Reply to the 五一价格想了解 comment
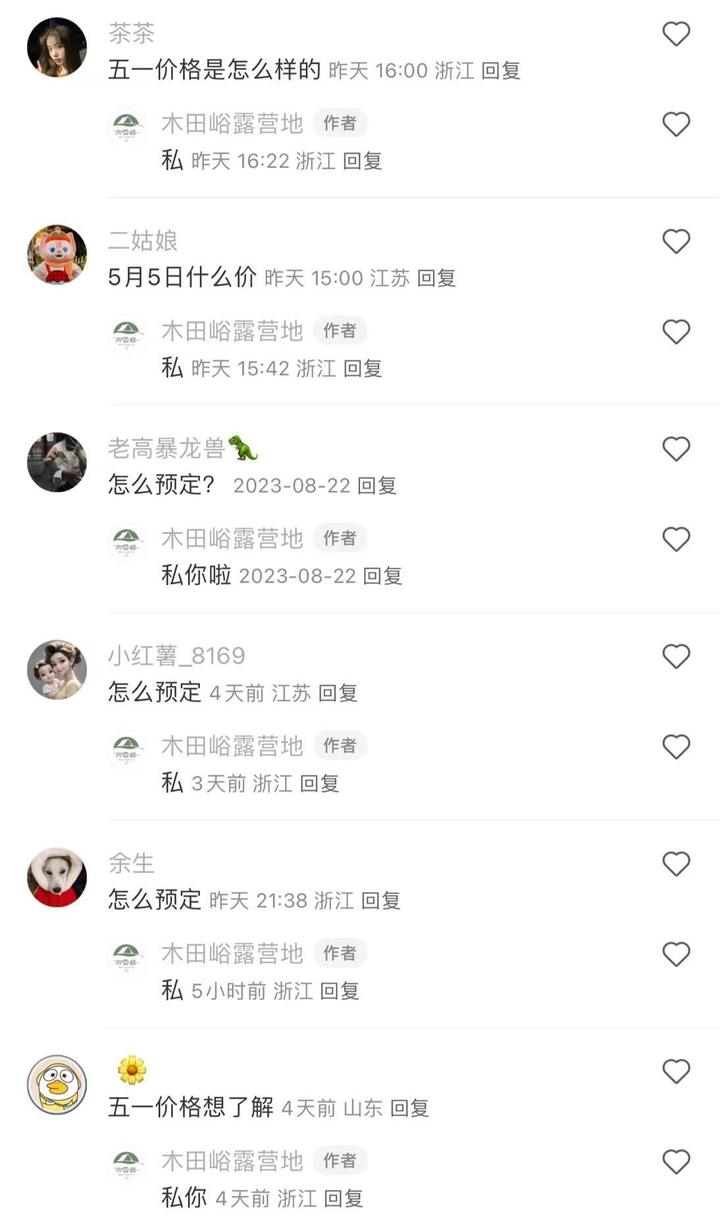 [409, 1108]
